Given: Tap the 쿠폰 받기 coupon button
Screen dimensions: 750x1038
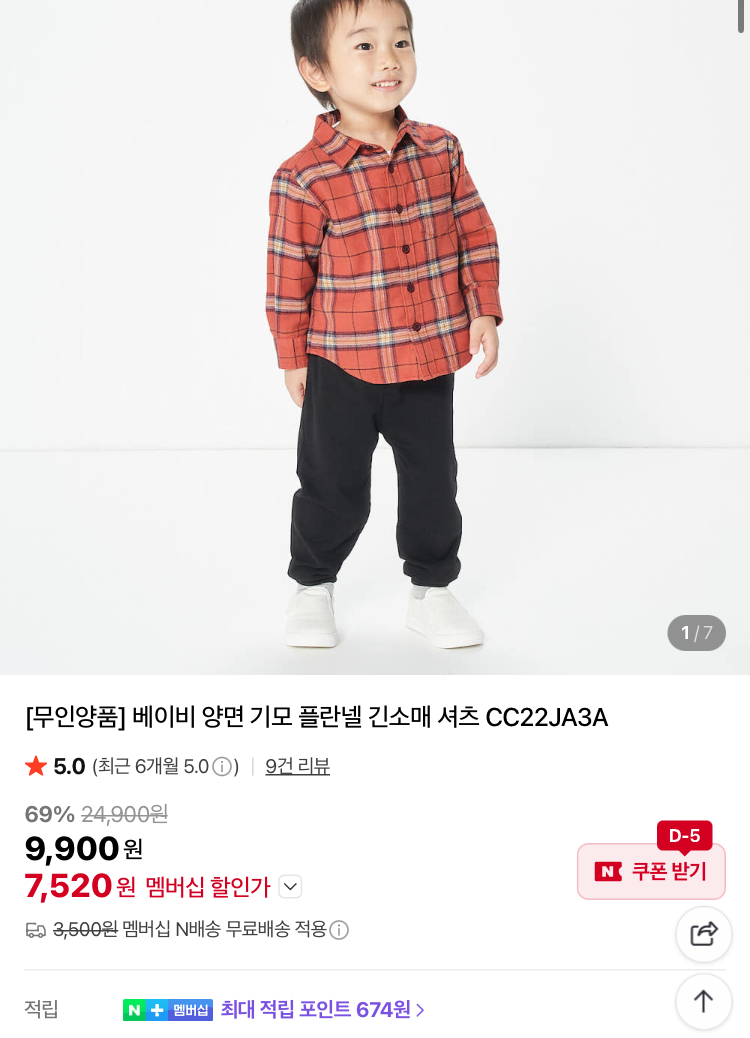Looking at the screenshot, I should 651,871.
